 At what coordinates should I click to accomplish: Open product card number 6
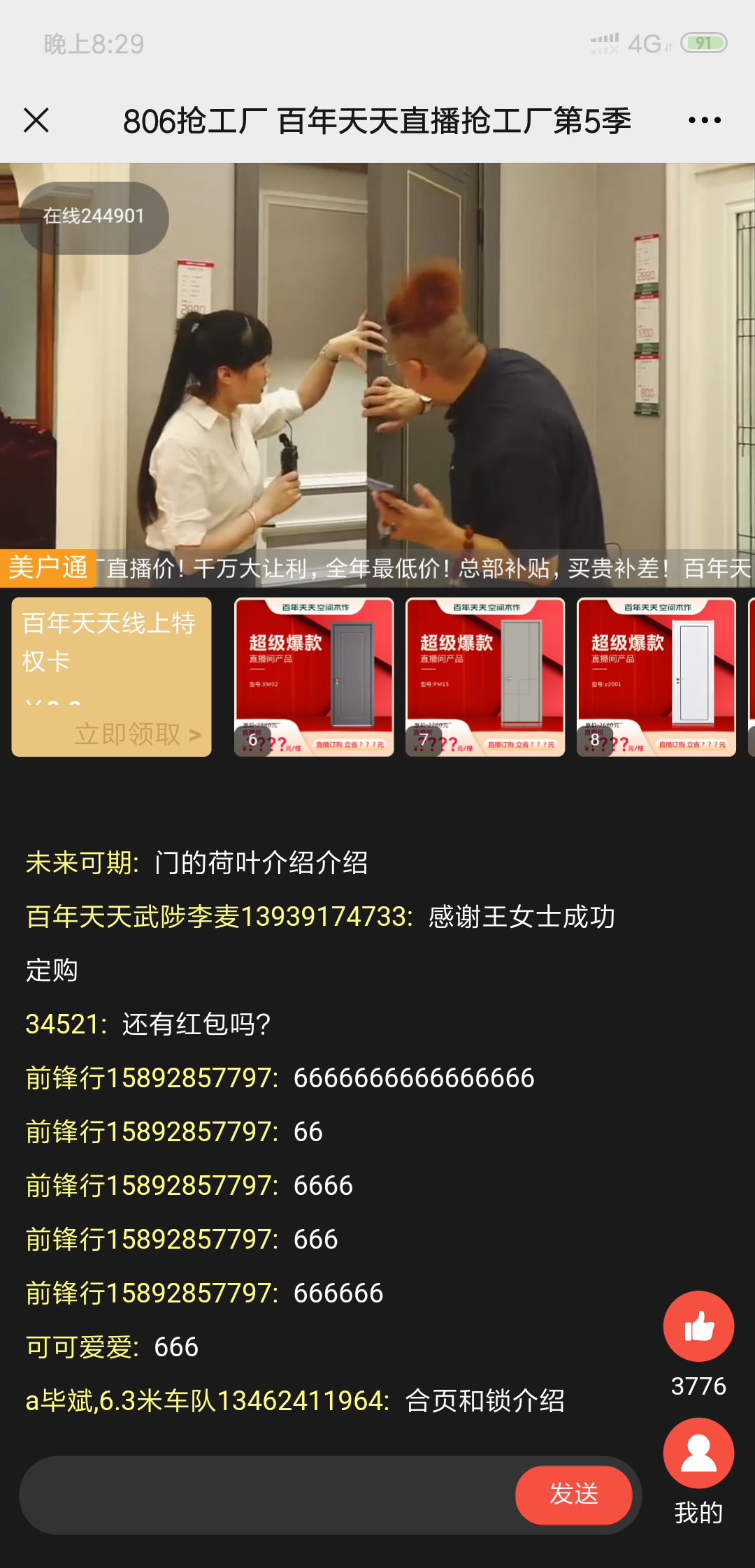314,676
